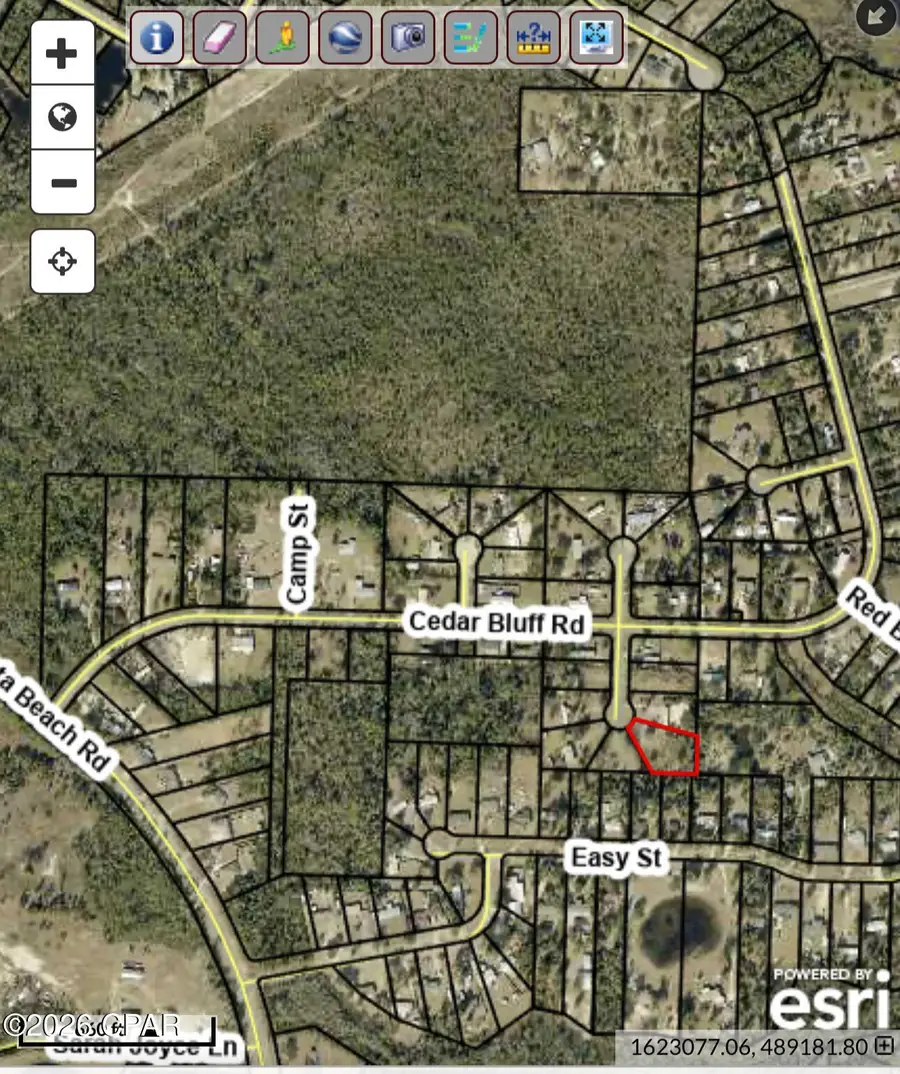900x1074 pixels.
Task: Activate the measure distance tool
Action: click(x=534, y=38)
